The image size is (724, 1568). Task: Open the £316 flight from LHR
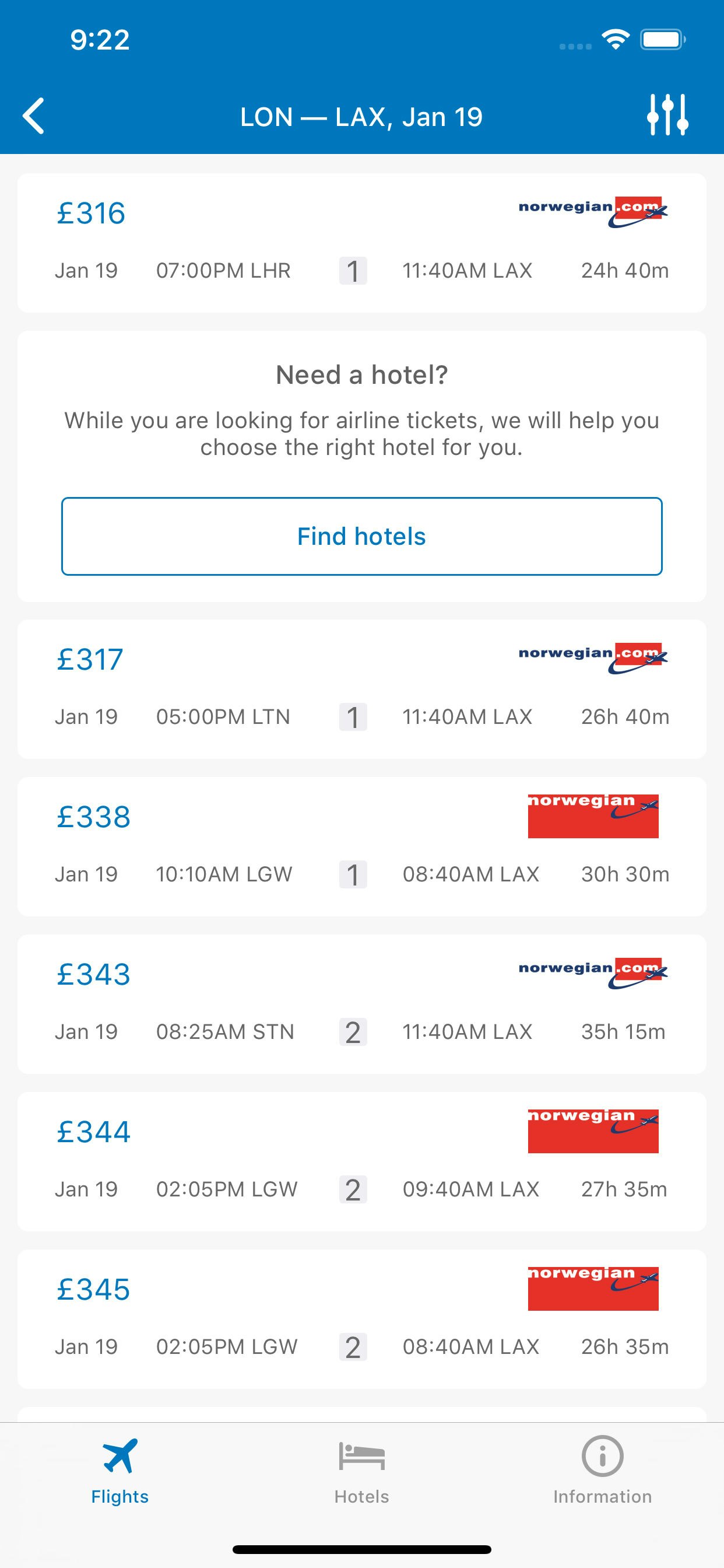point(361,240)
